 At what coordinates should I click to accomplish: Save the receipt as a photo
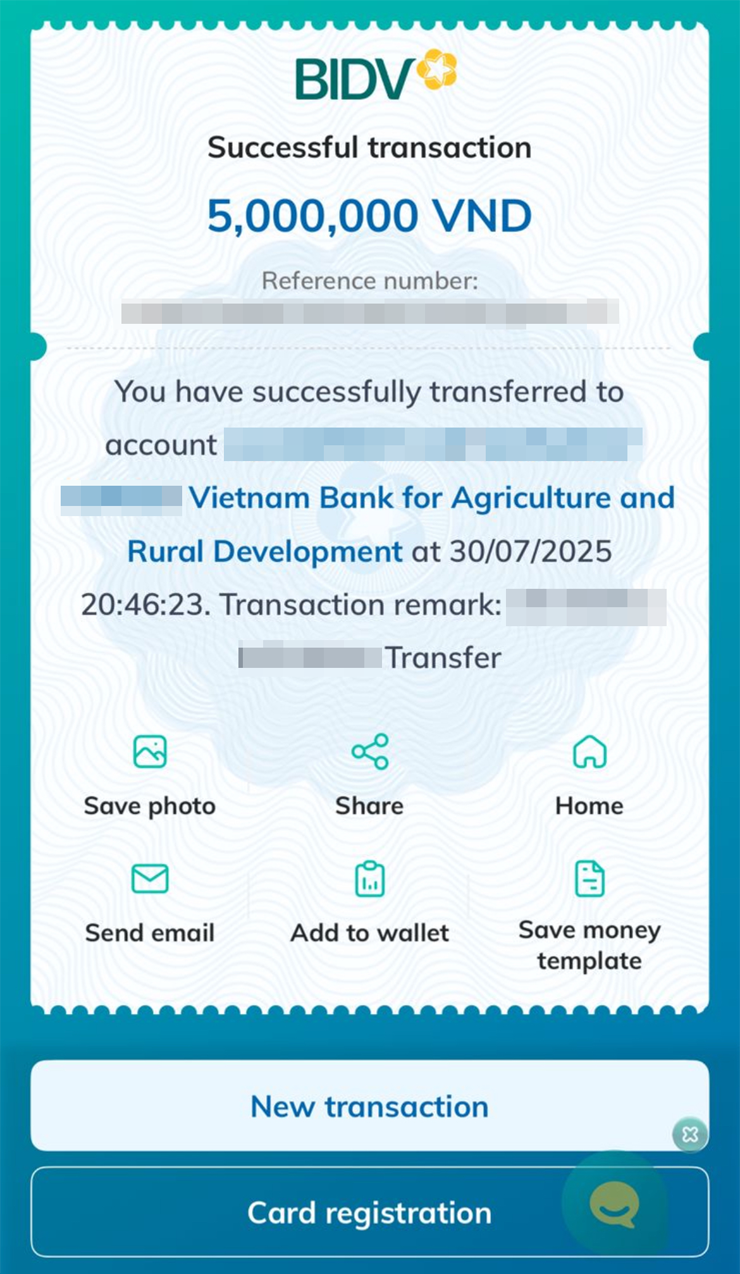(x=150, y=775)
